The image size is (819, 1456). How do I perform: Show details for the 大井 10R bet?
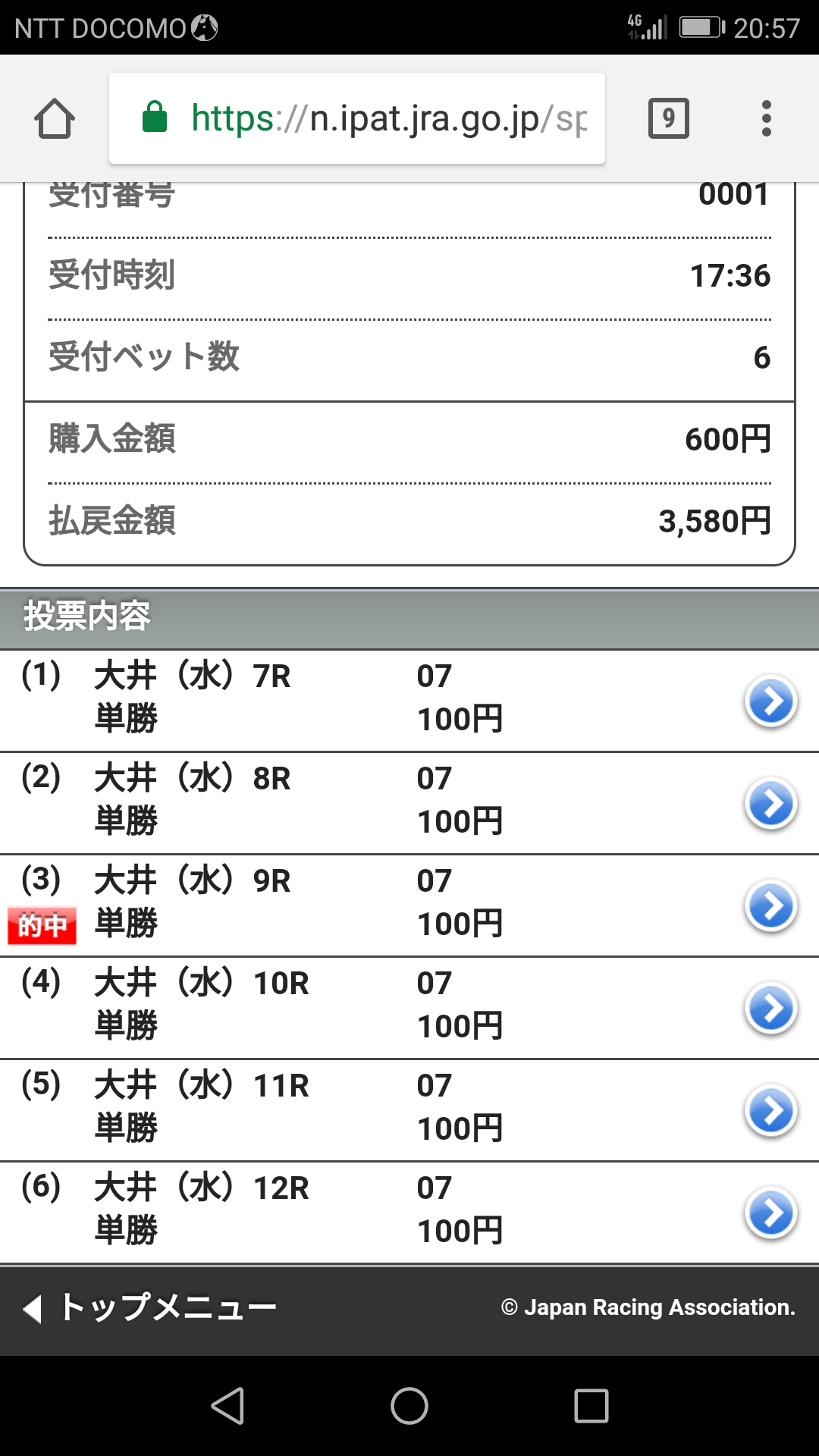(x=770, y=1009)
